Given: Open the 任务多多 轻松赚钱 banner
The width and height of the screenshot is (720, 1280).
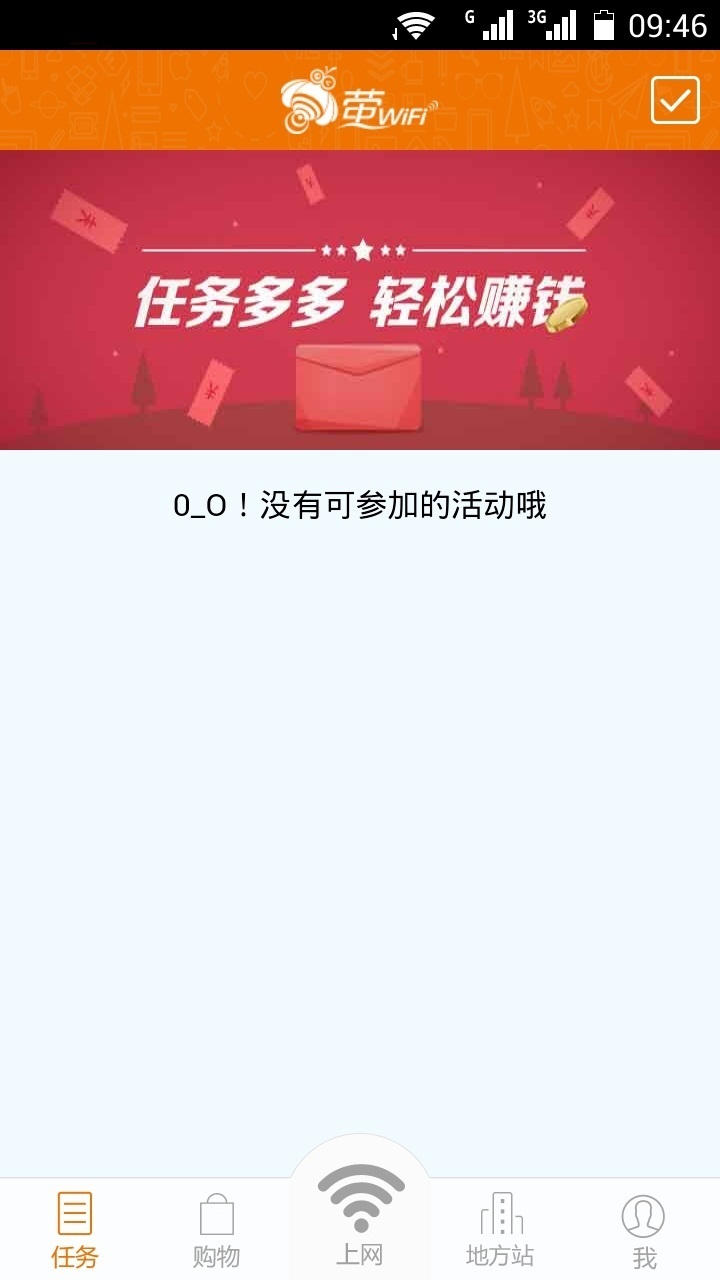Looking at the screenshot, I should coord(360,300).
